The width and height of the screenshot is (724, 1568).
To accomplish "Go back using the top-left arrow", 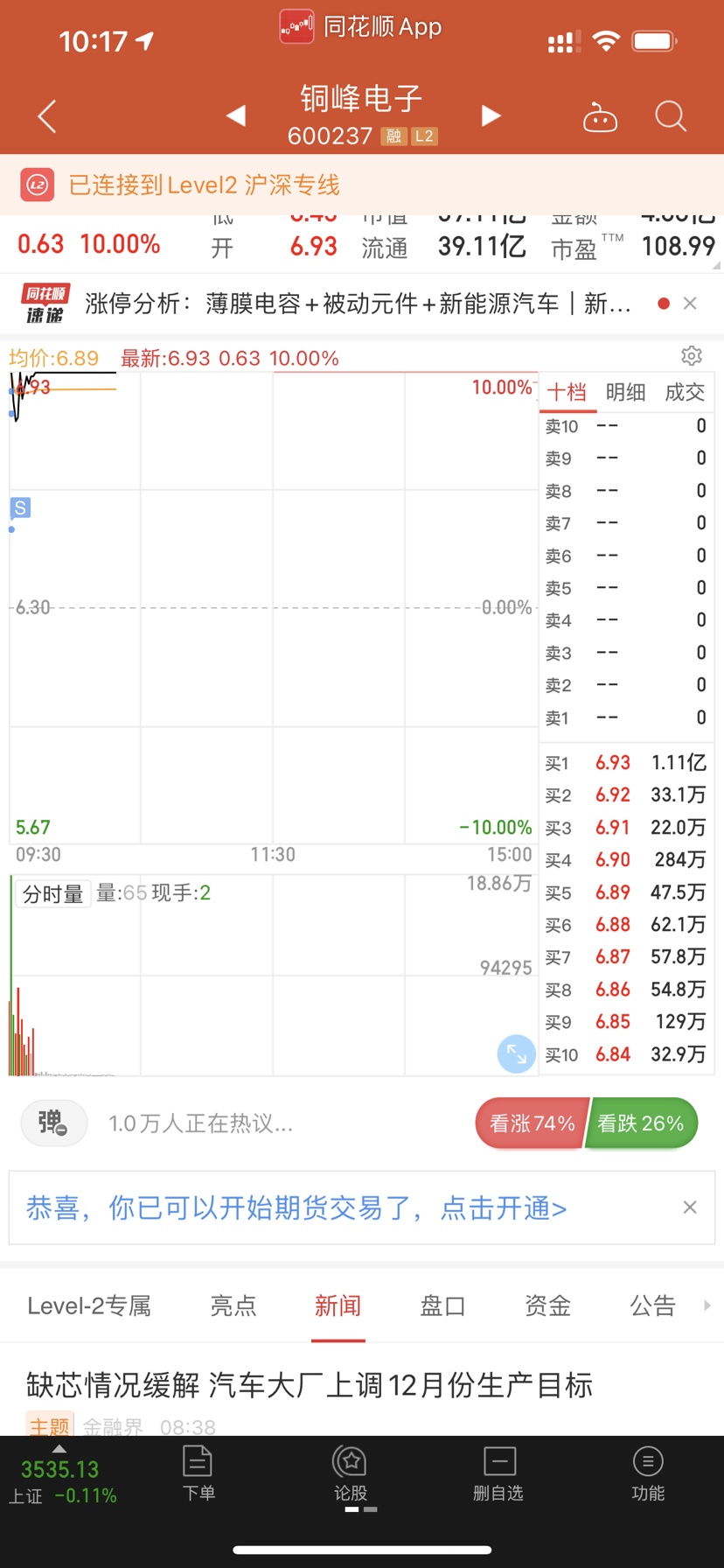I will 47,116.
